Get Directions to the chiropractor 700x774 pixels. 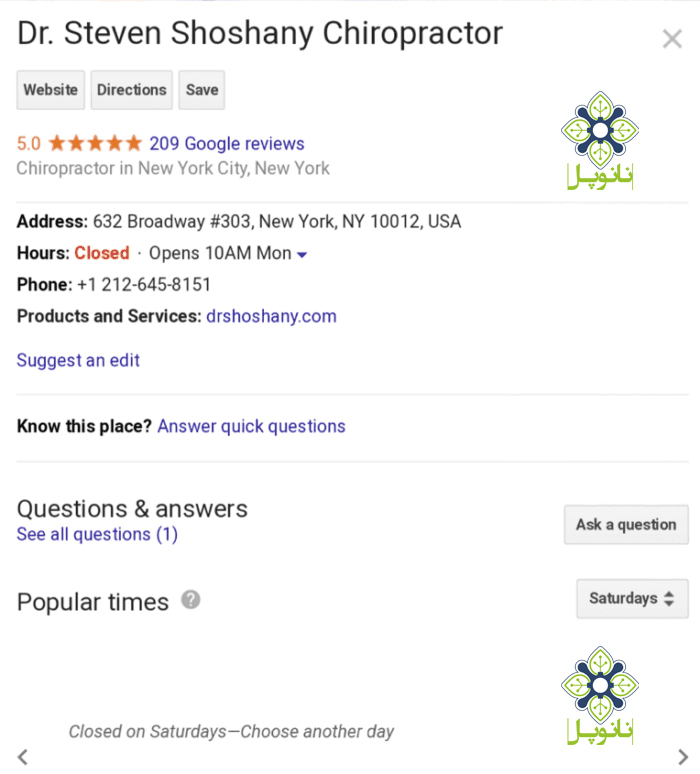point(131,90)
